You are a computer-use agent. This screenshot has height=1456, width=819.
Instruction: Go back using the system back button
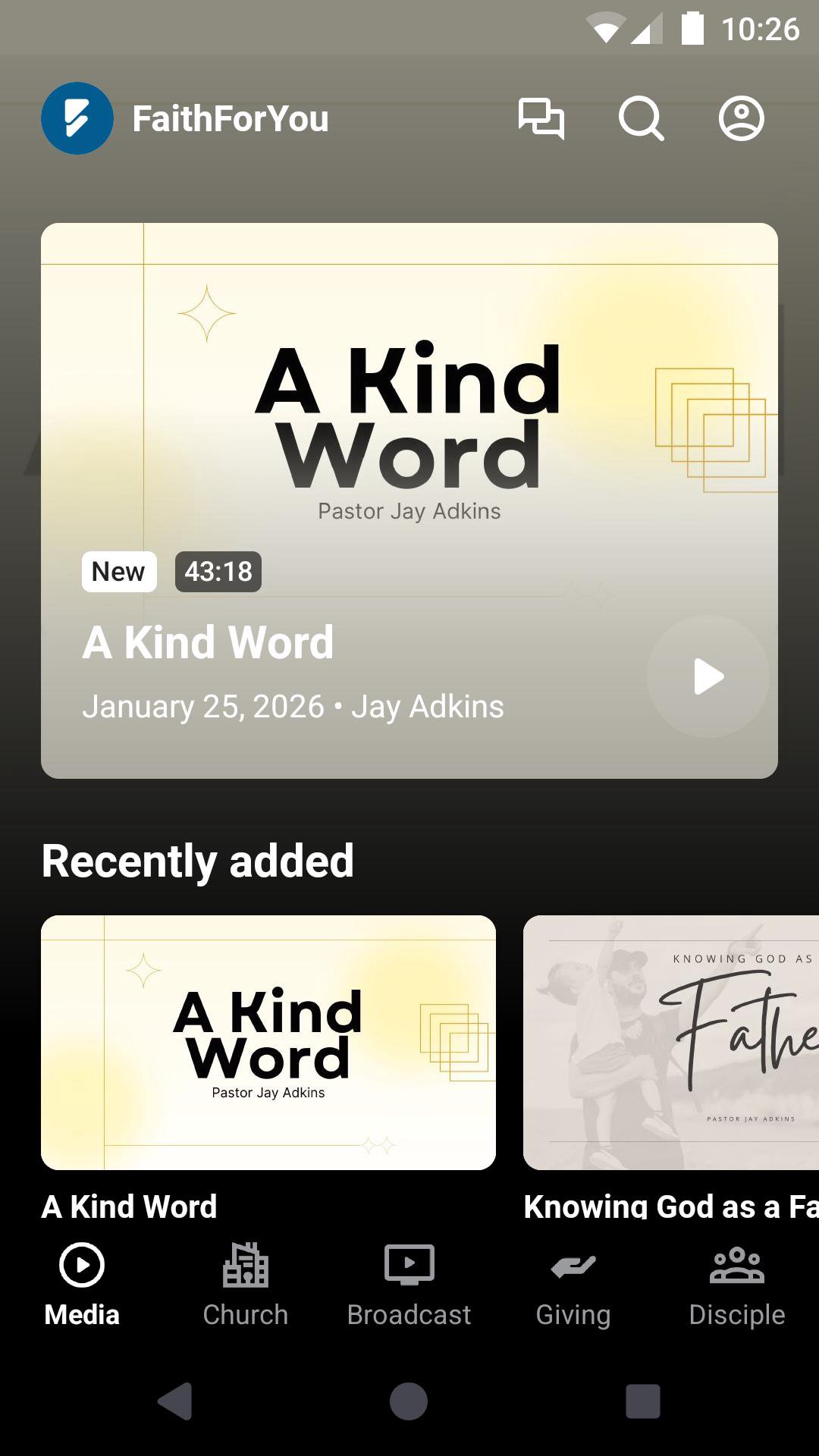175,1401
